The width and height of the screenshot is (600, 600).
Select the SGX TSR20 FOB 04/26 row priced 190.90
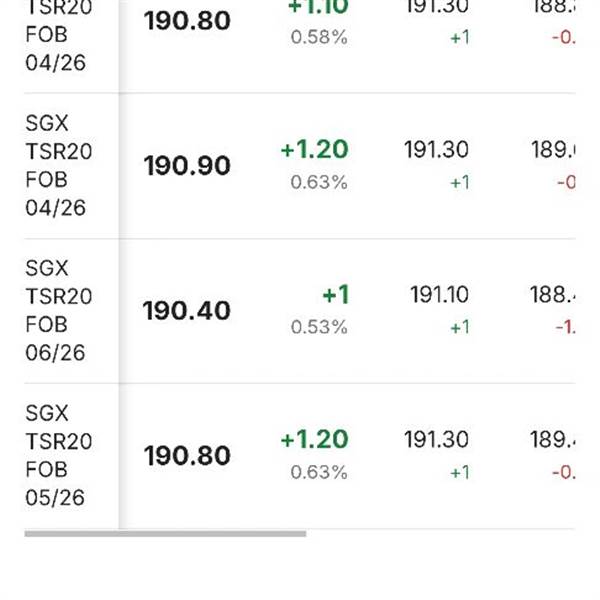[59, 166]
